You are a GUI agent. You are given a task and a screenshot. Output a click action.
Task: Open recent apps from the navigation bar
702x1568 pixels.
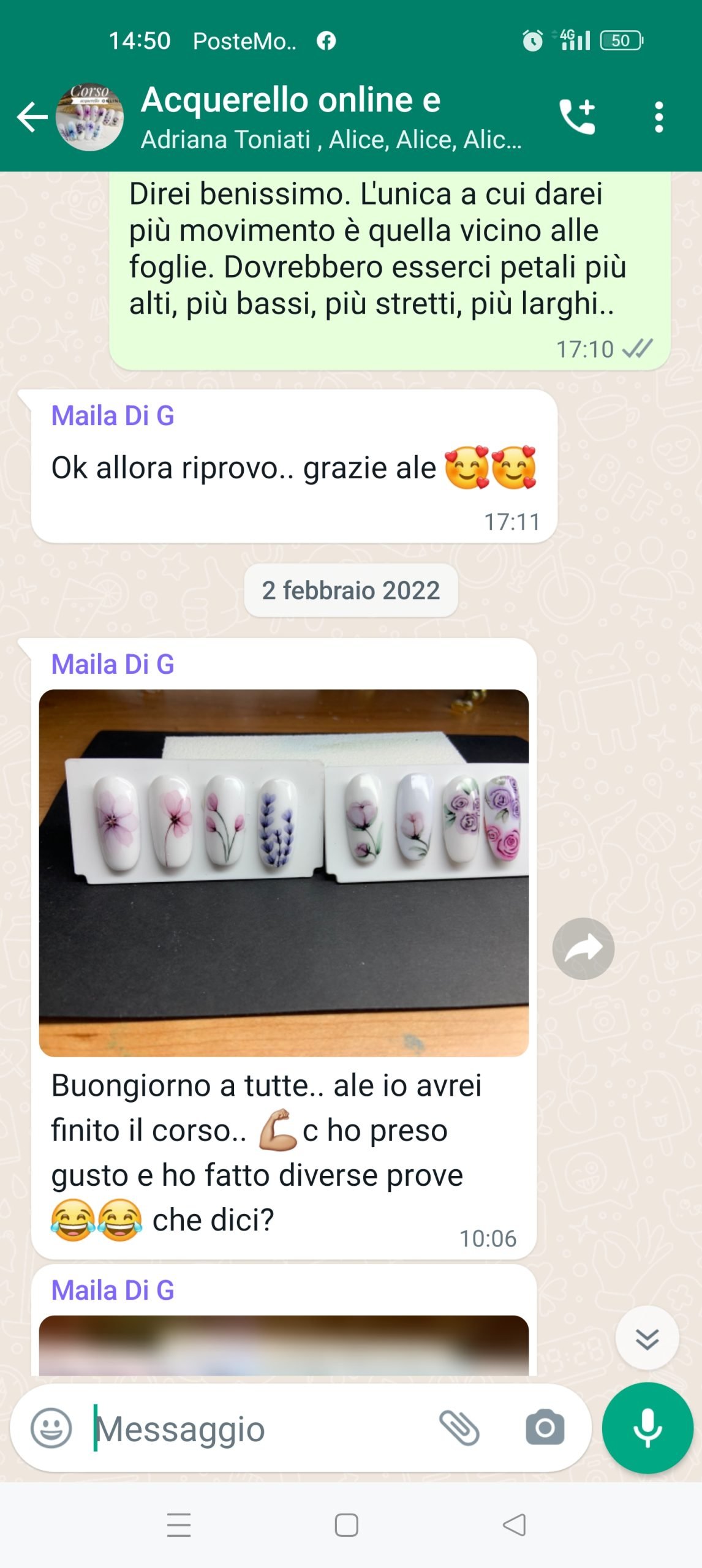[179, 1525]
